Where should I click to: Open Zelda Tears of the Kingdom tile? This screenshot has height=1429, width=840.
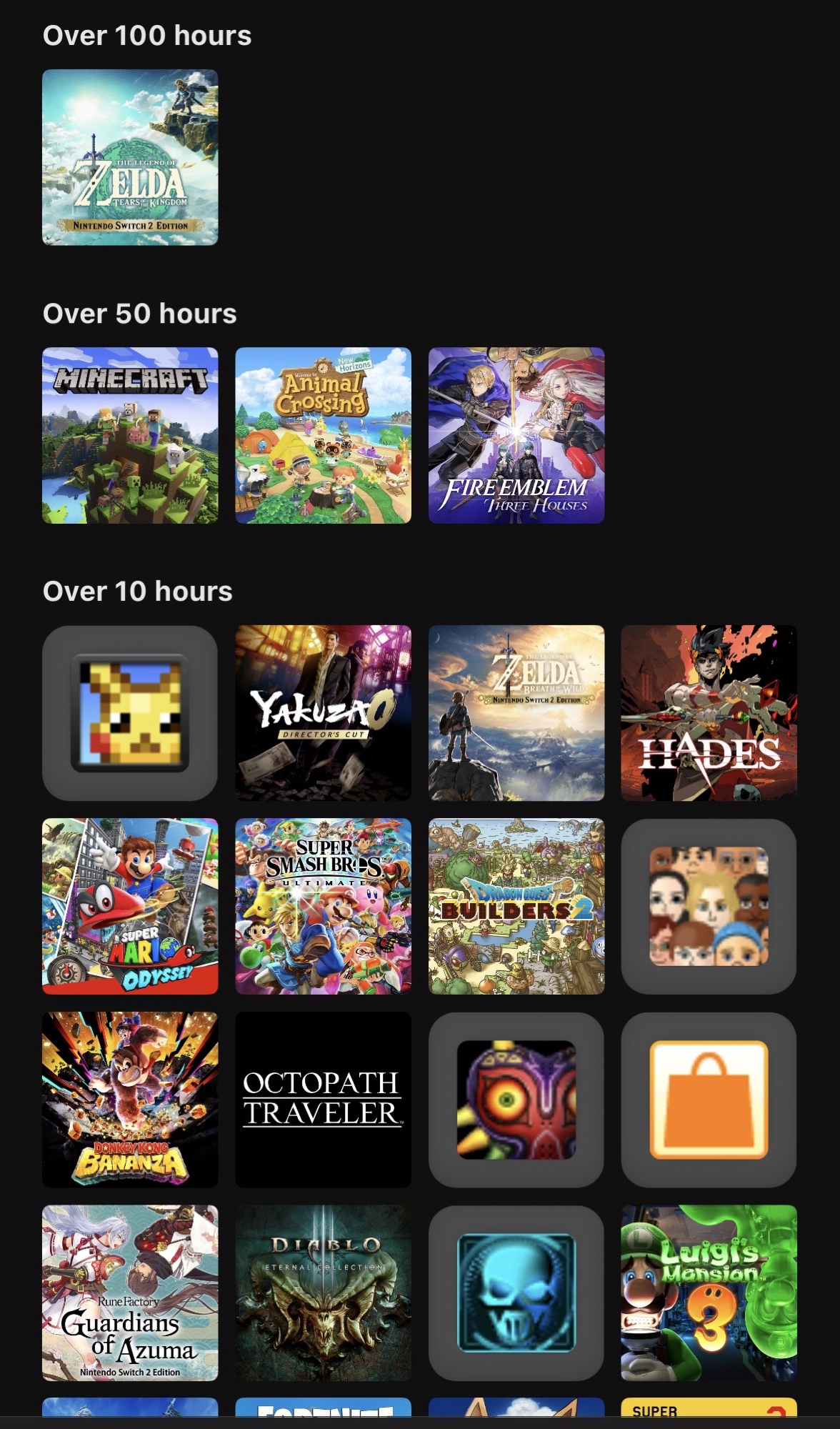(130, 157)
